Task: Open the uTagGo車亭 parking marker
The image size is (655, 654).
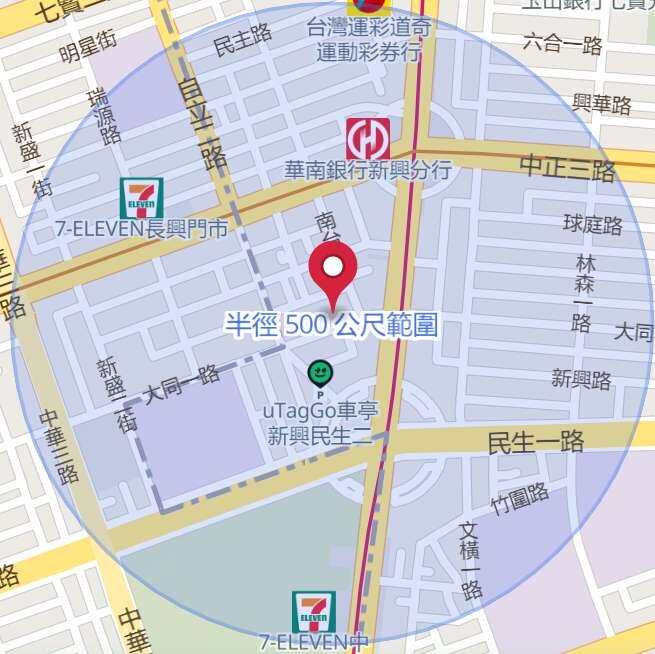Action: 320,375
